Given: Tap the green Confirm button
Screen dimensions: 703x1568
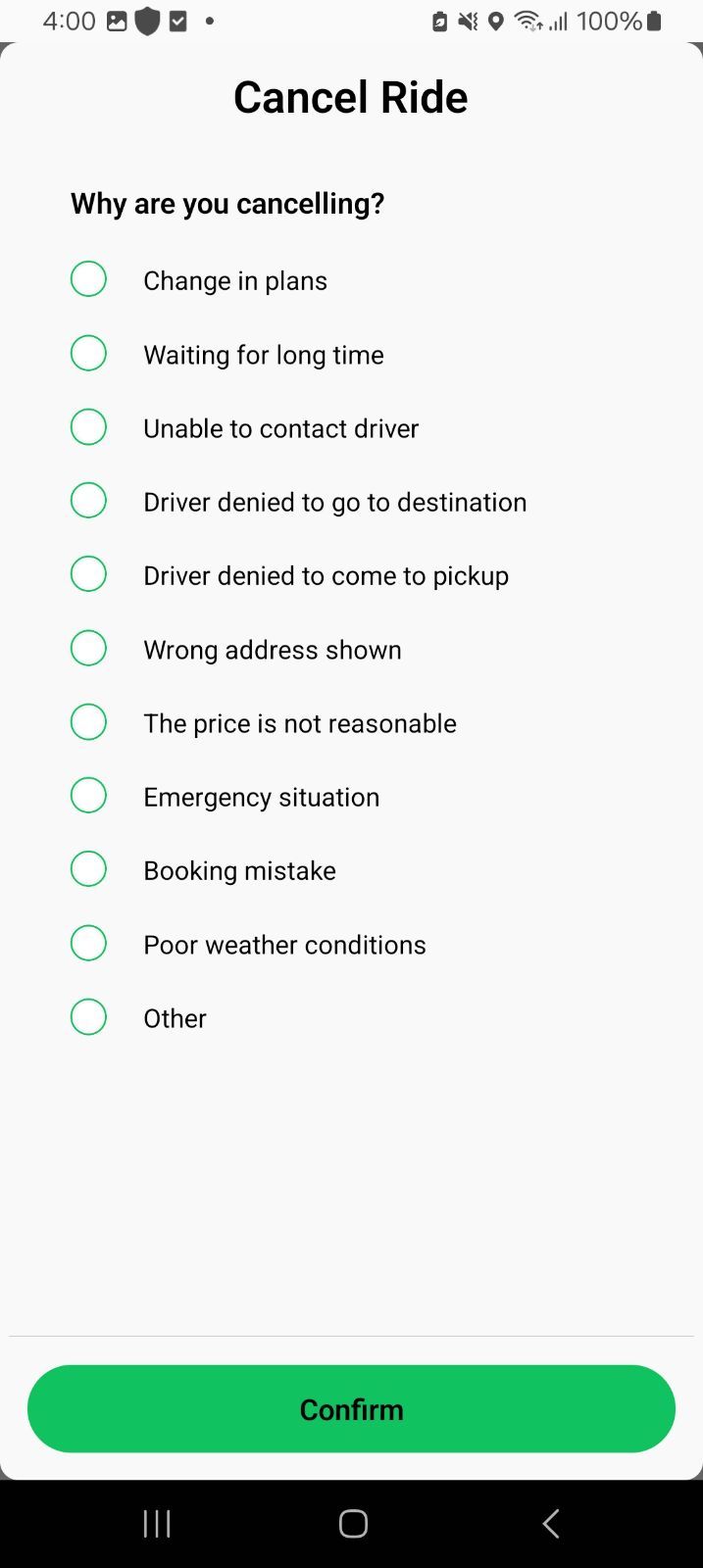Looking at the screenshot, I should [351, 1409].
